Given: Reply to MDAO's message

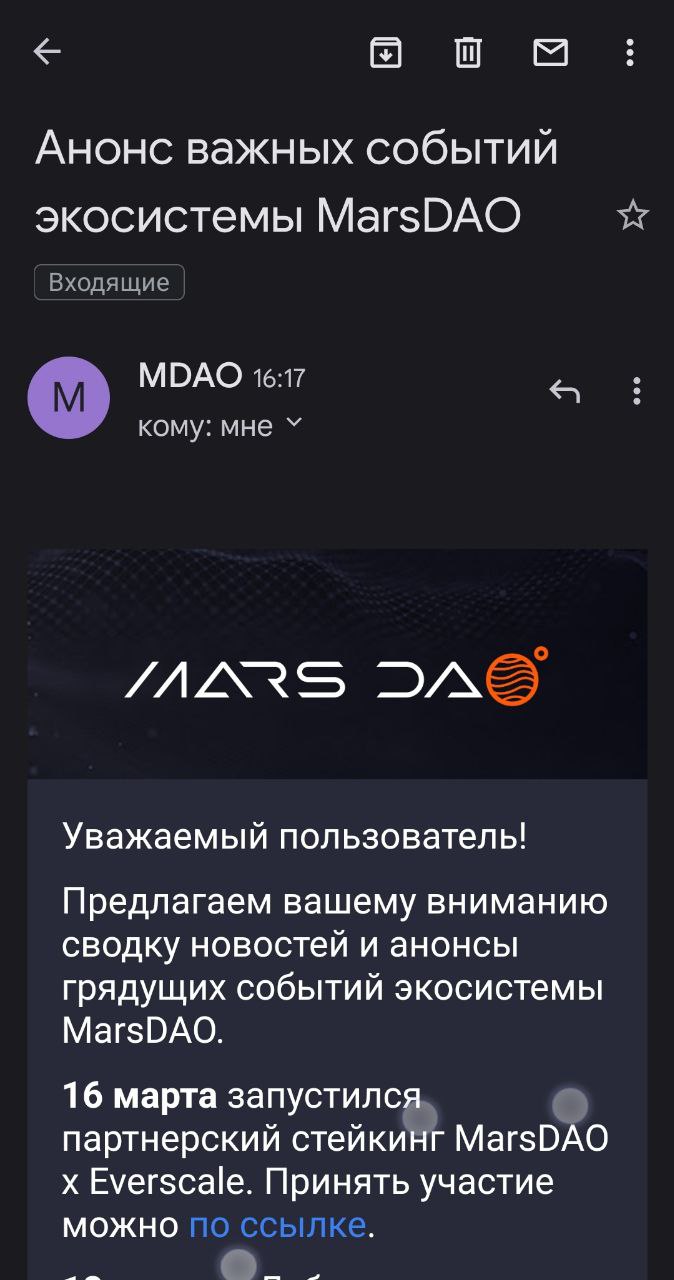Looking at the screenshot, I should click(x=564, y=391).
